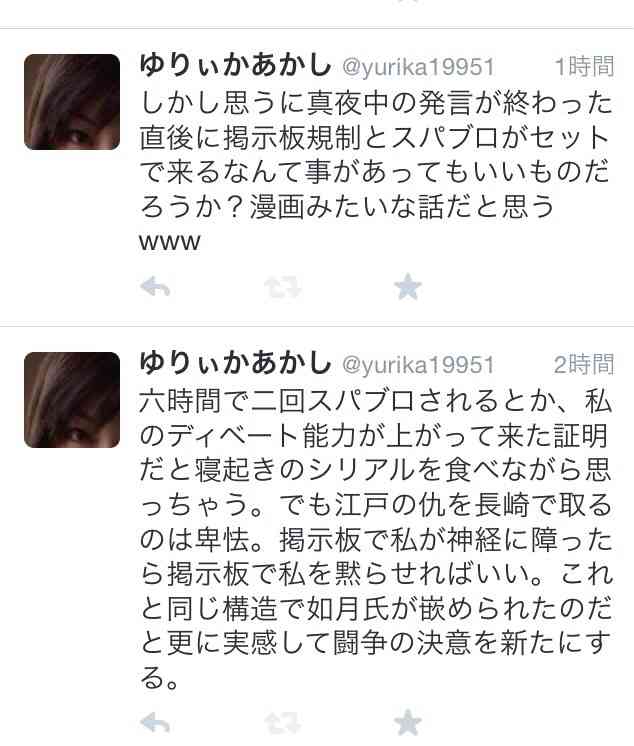
Task: Reply to the tweet posted 1時間 ago
Action: point(154,288)
